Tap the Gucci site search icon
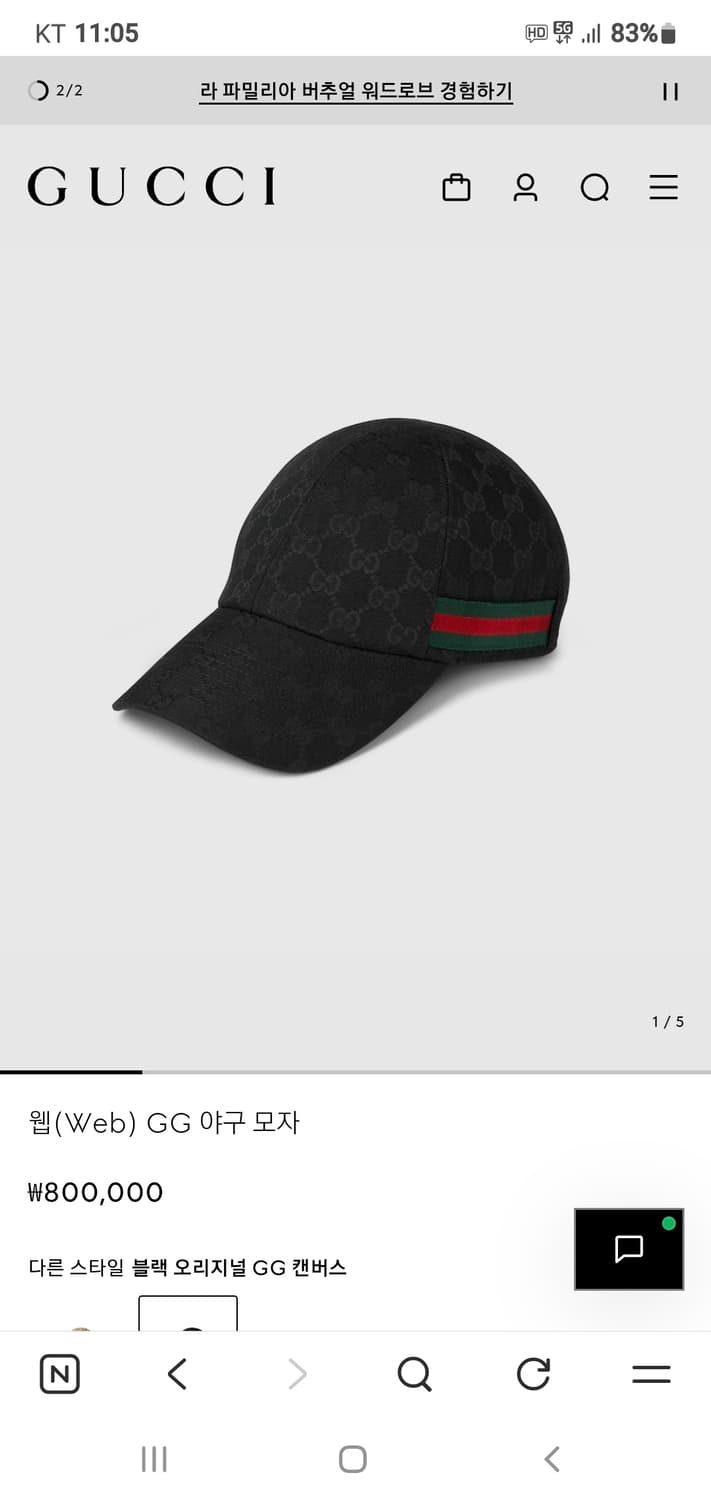 pos(594,187)
